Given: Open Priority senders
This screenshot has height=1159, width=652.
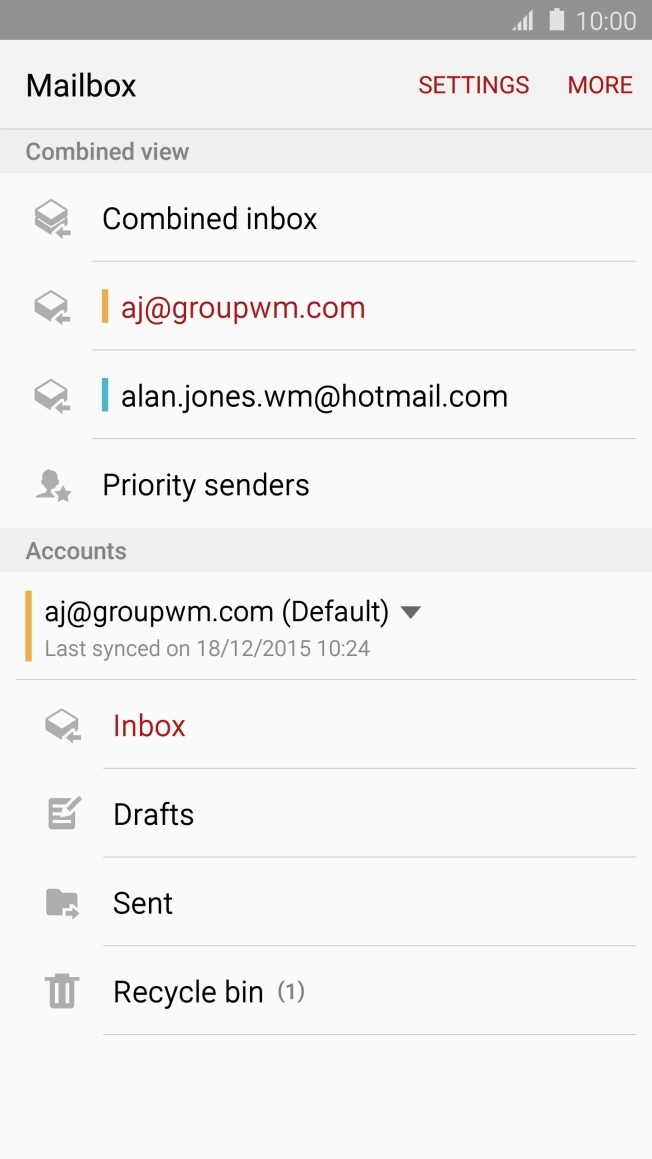Looking at the screenshot, I should click(x=206, y=486).
